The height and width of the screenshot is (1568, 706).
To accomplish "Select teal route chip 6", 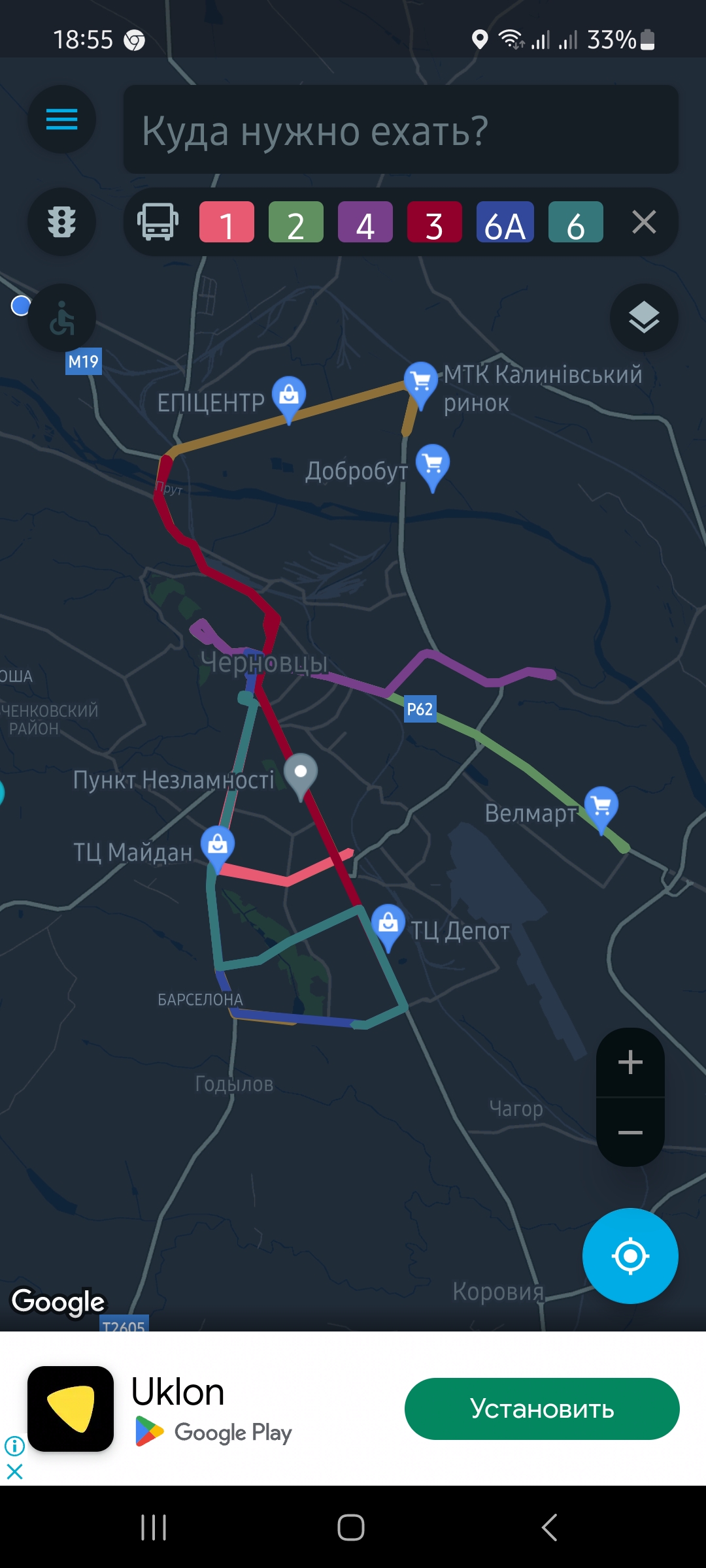I will tap(575, 222).
